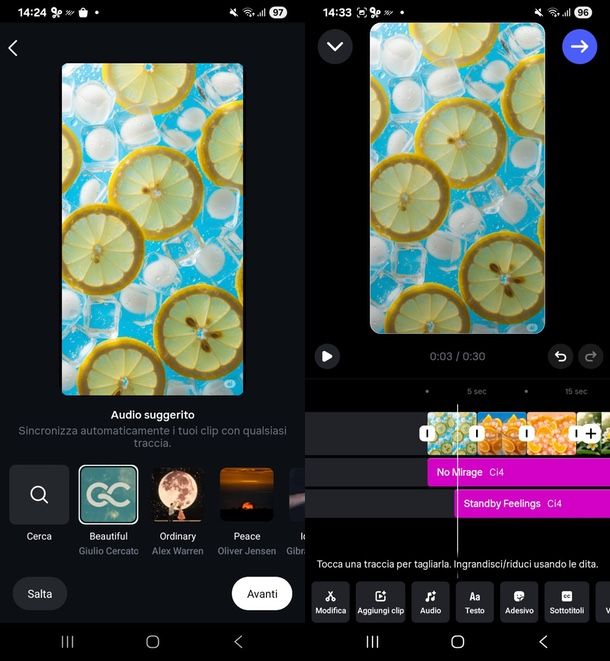Add text with the Testo tool
The image size is (610, 661).
click(x=475, y=601)
